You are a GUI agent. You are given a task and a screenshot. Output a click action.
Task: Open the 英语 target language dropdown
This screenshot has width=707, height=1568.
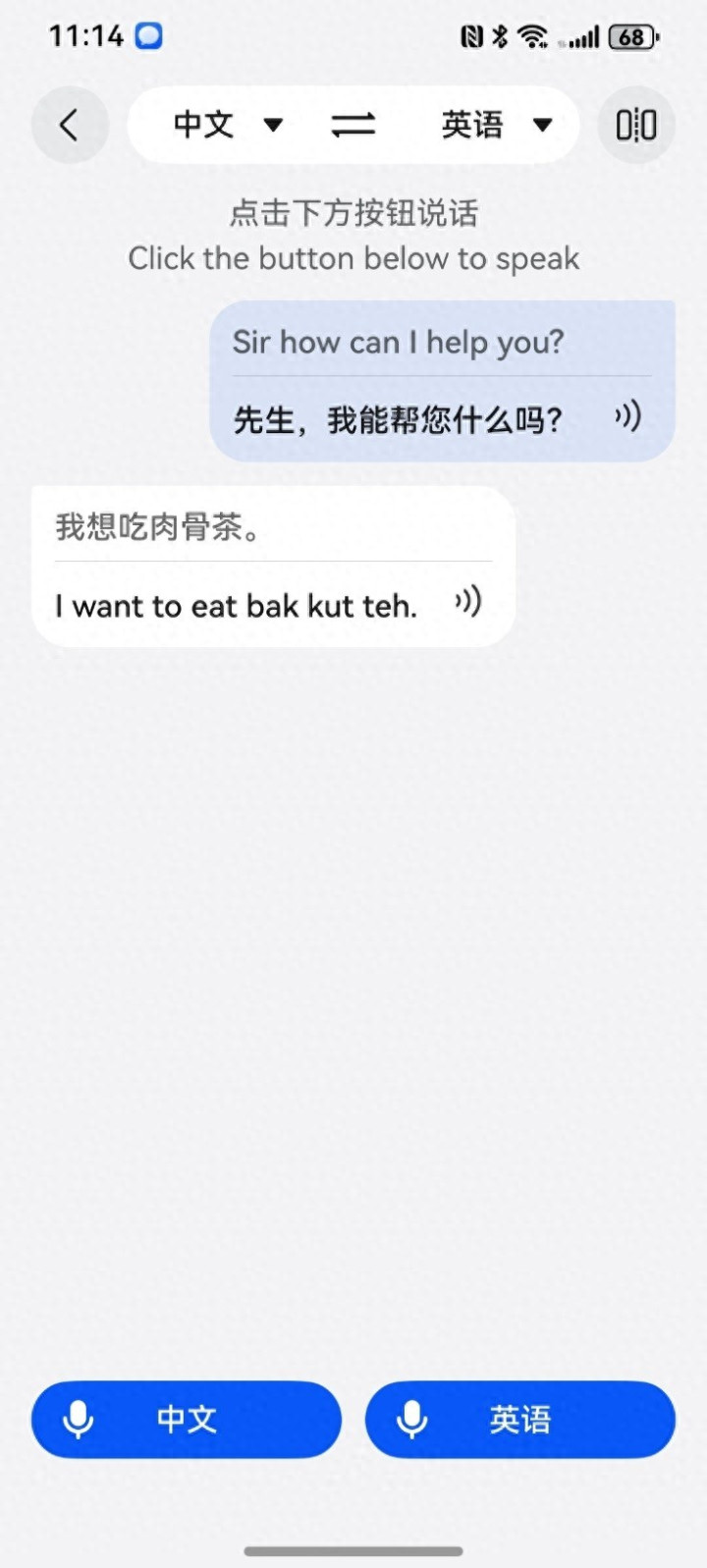tap(497, 125)
